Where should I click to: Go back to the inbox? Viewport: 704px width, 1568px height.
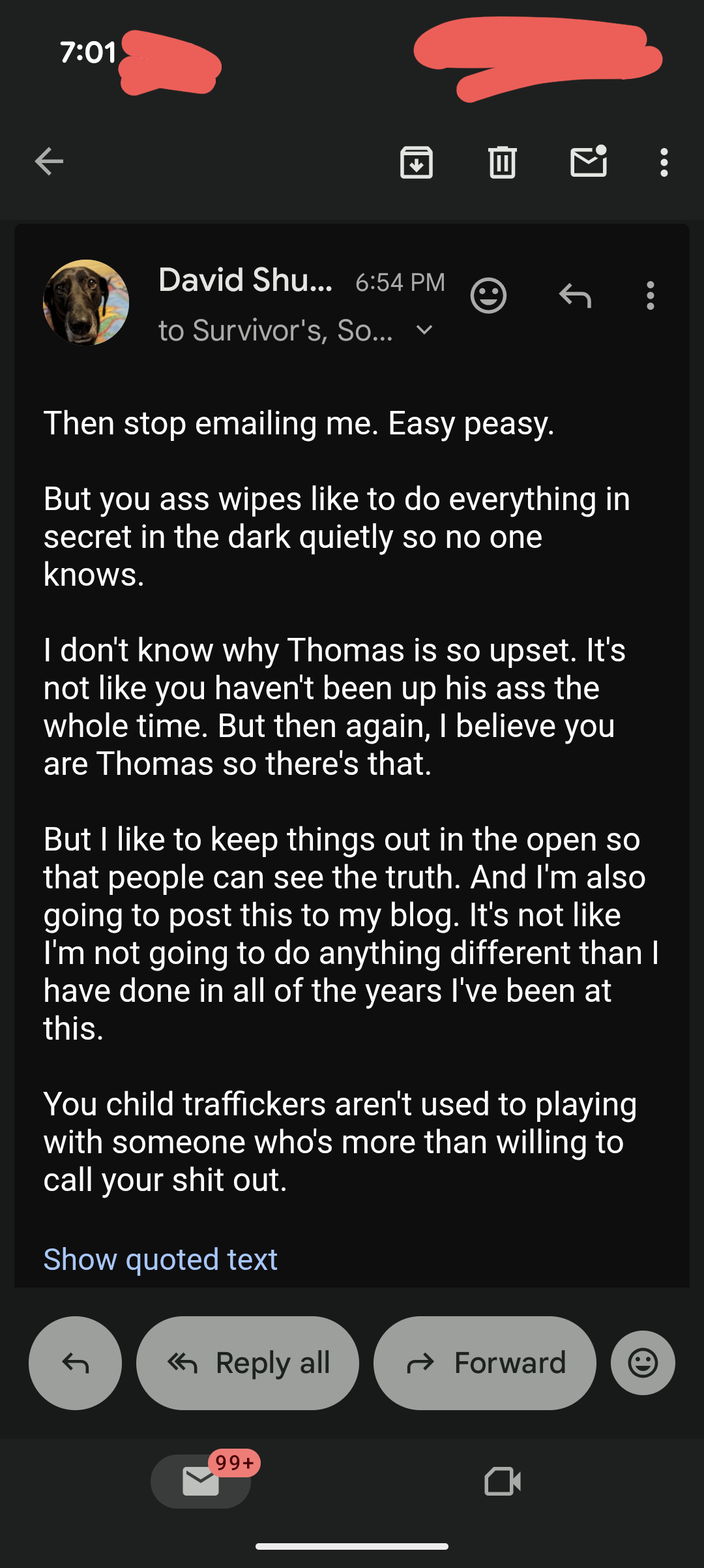(x=49, y=162)
